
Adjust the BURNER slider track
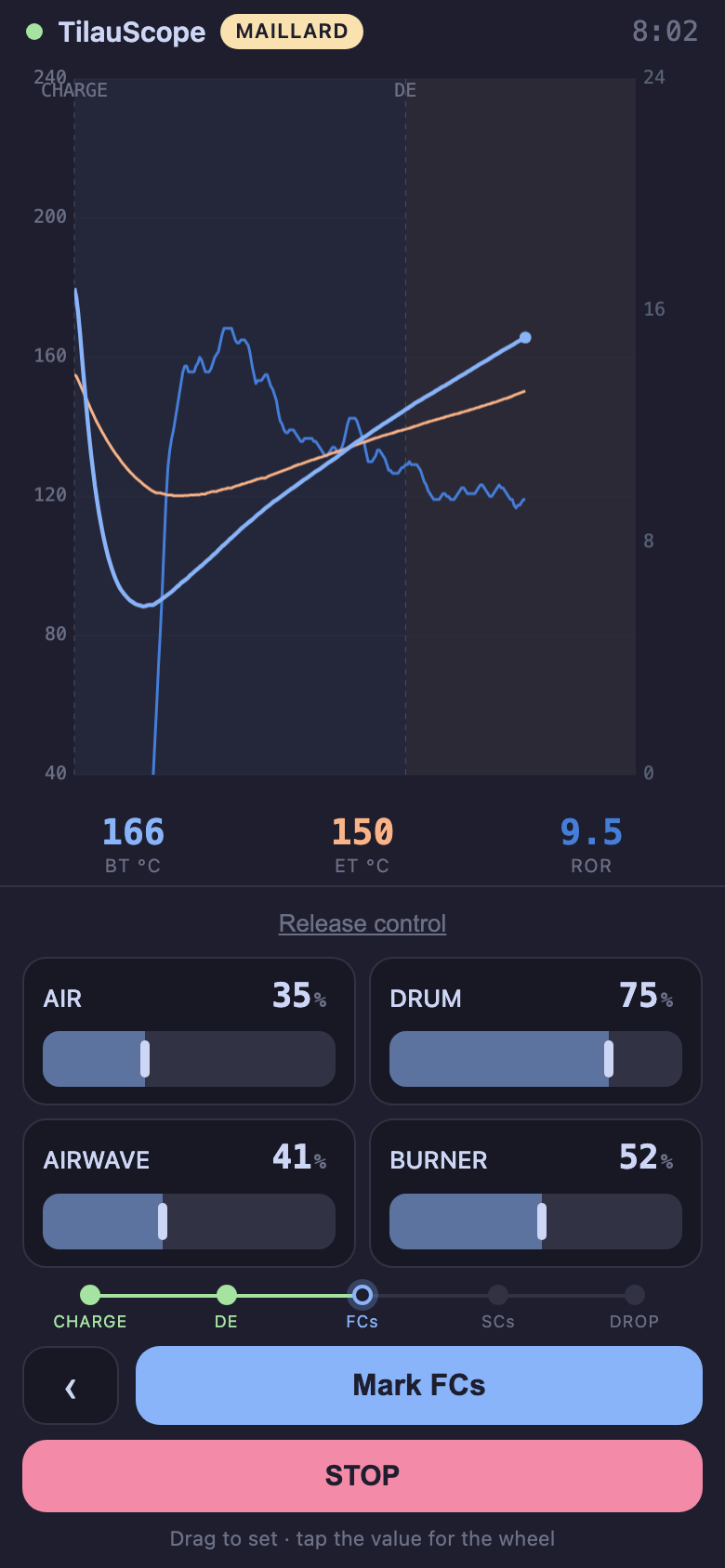pyautogui.click(x=535, y=1222)
